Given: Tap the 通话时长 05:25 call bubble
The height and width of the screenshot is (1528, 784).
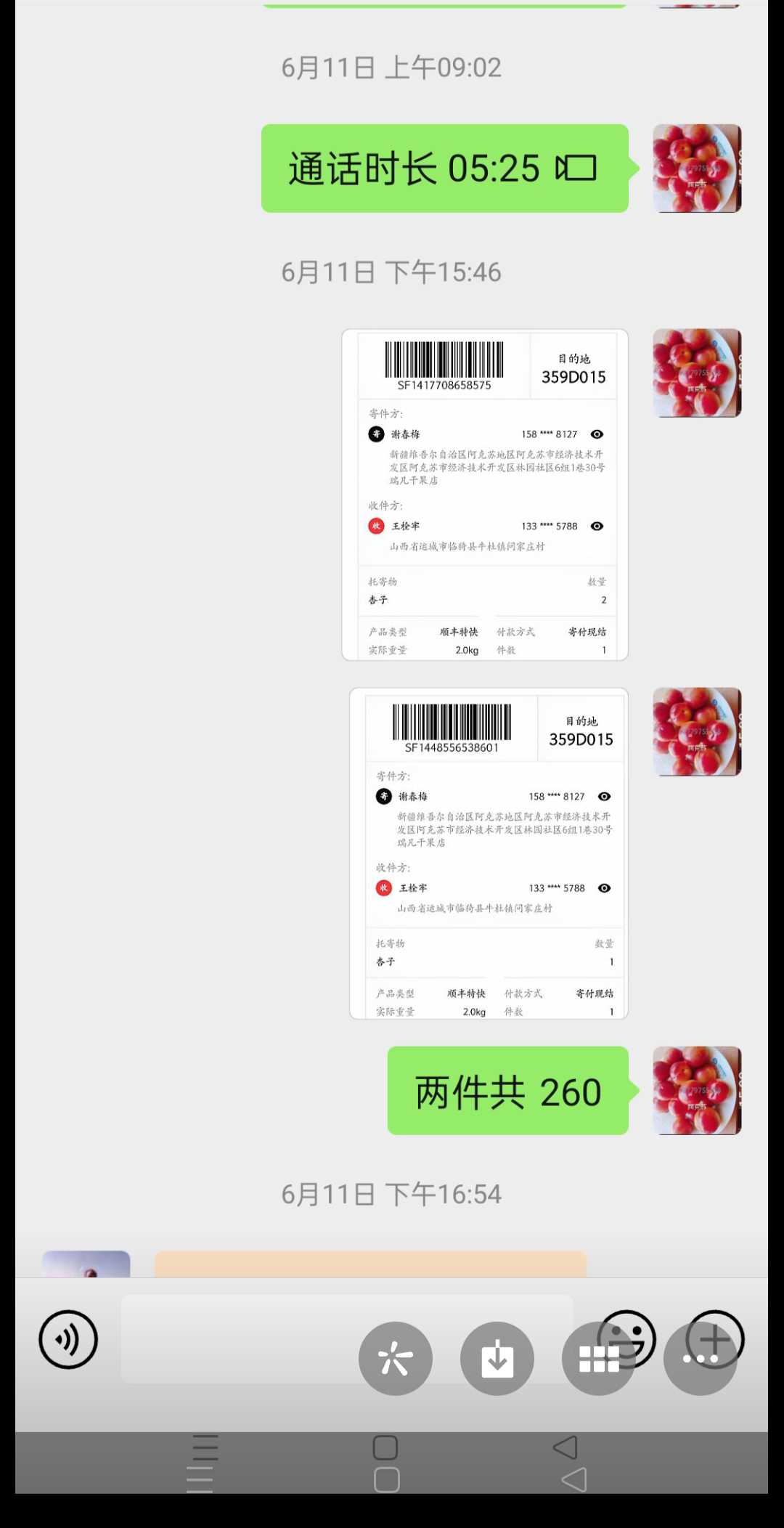Looking at the screenshot, I should click(x=444, y=168).
